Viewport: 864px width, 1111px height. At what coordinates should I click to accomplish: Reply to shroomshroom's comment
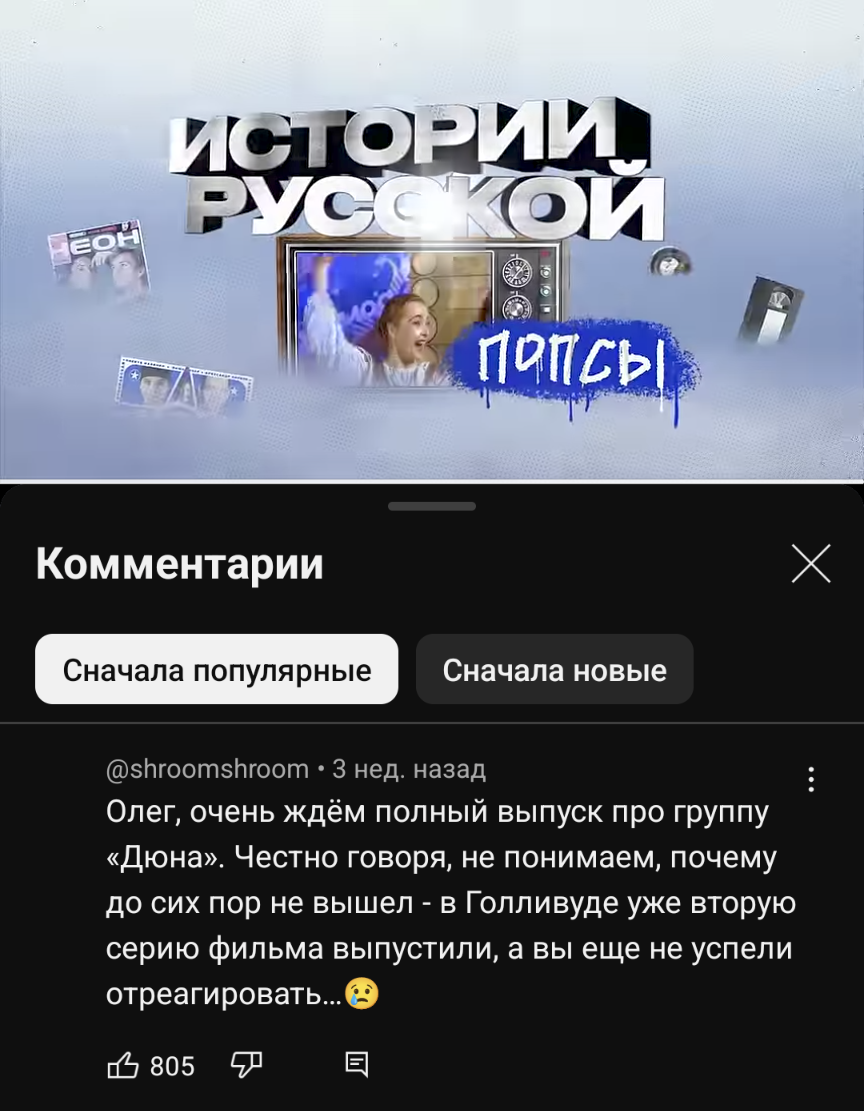pos(356,1066)
